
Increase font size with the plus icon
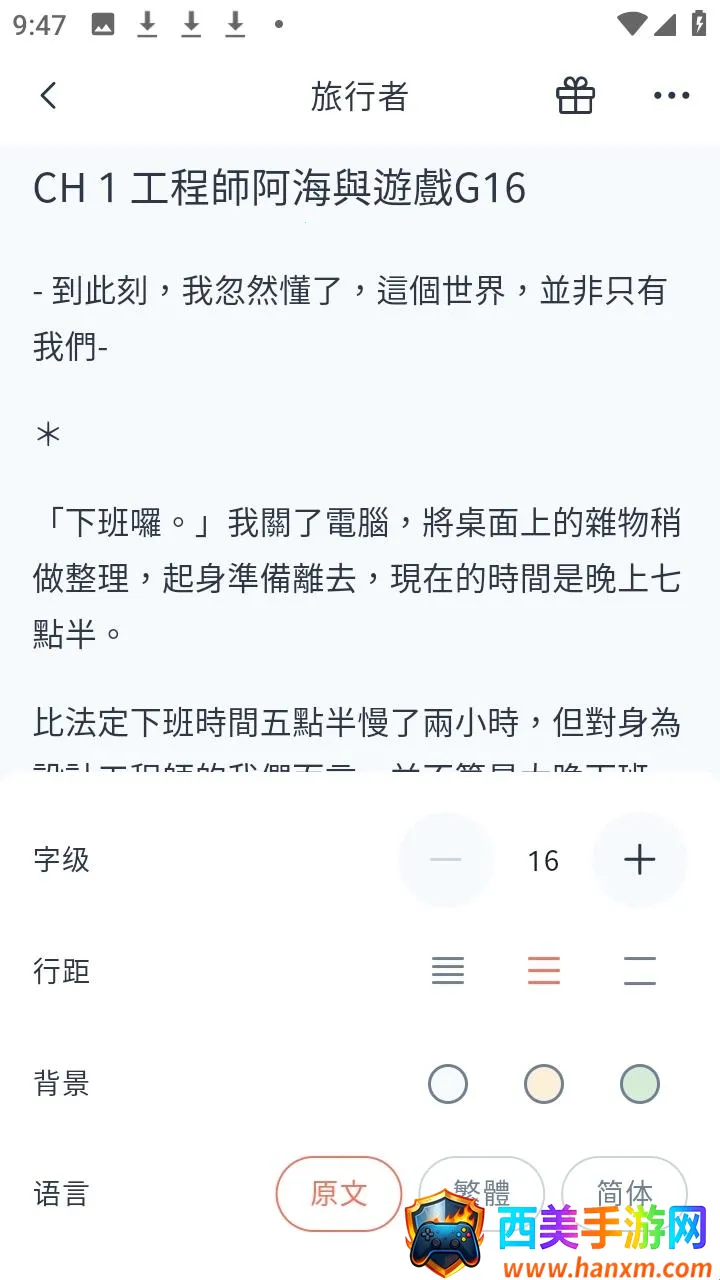pos(639,860)
